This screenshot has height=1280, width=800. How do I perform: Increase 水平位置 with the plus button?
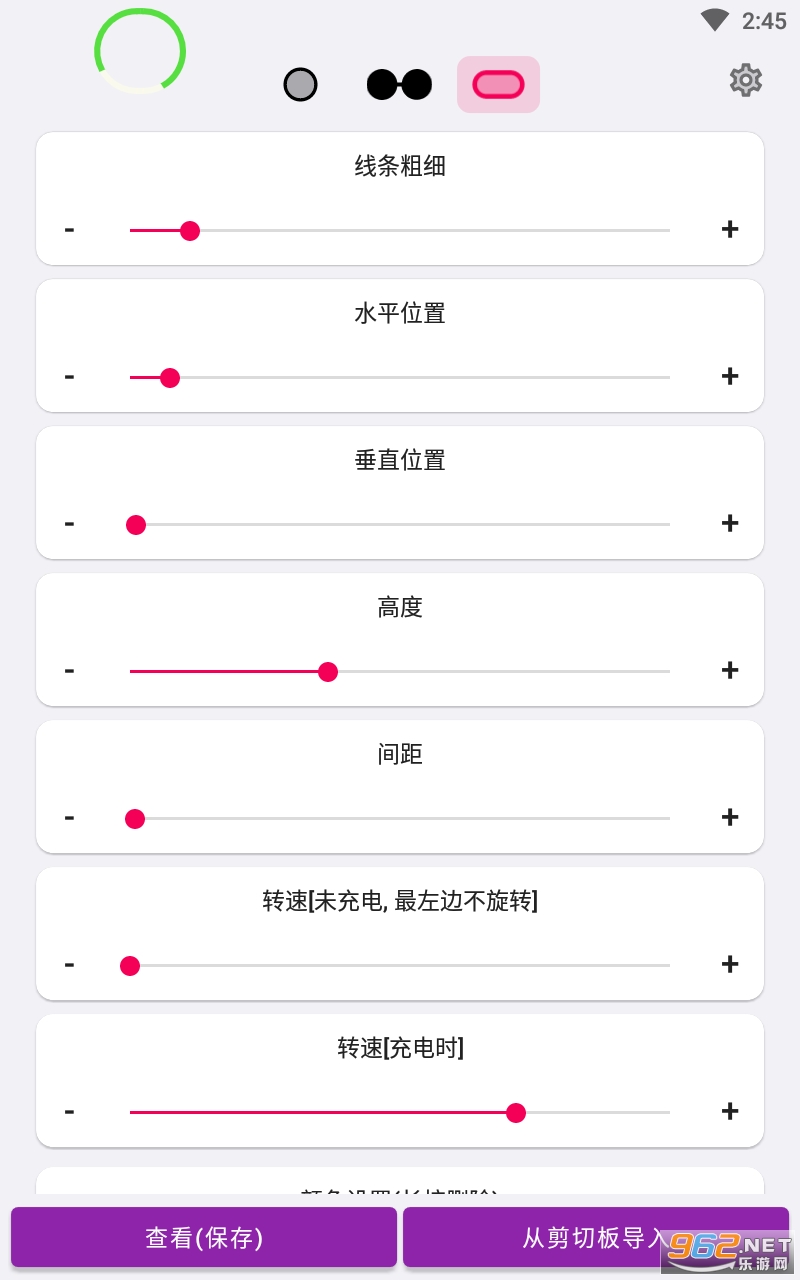pyautogui.click(x=730, y=376)
